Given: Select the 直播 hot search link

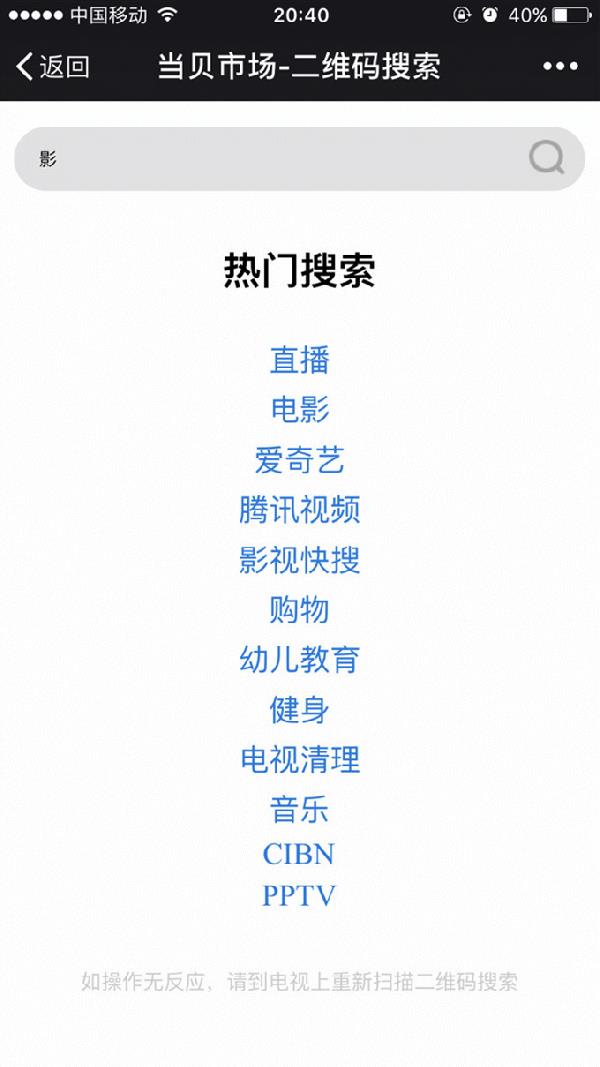Looking at the screenshot, I should [299, 360].
